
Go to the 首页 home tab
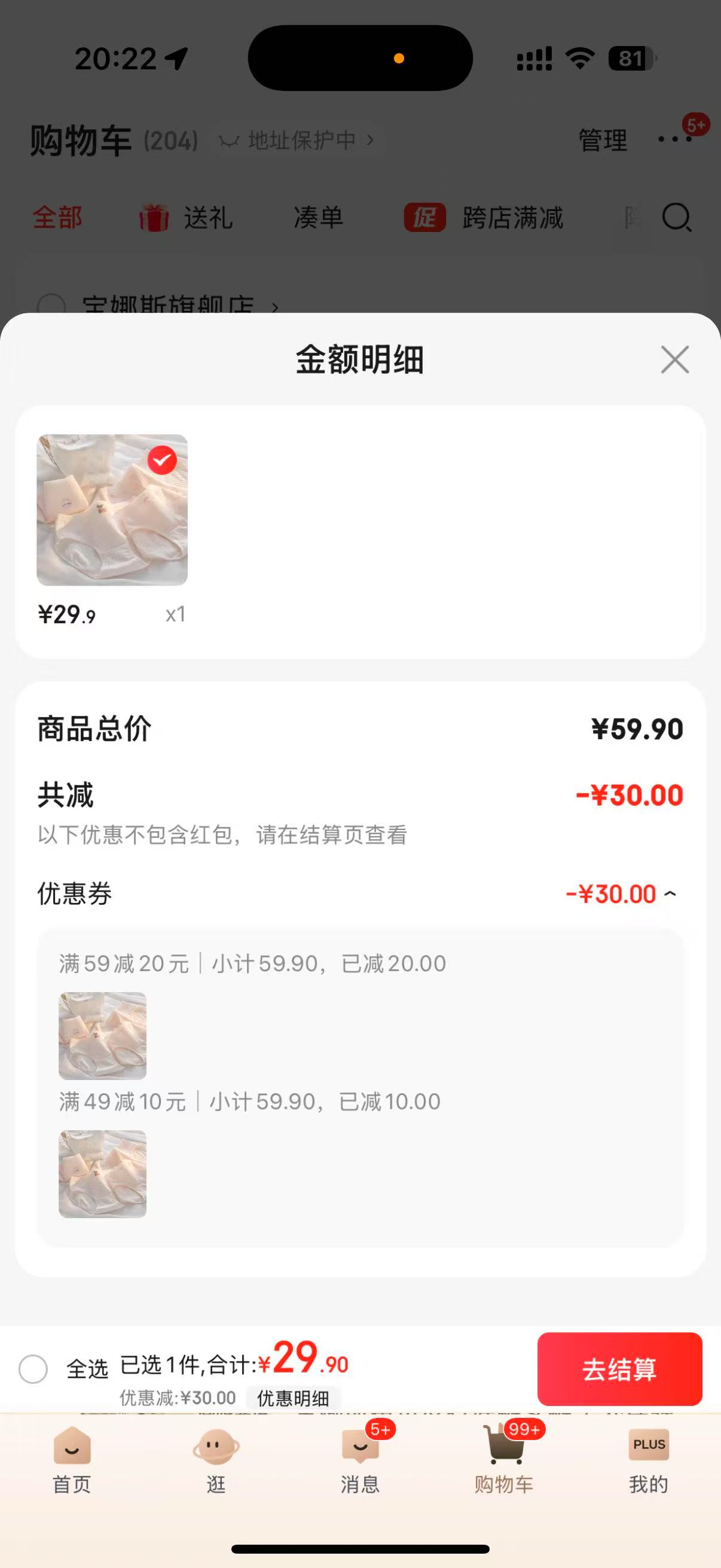72,1461
